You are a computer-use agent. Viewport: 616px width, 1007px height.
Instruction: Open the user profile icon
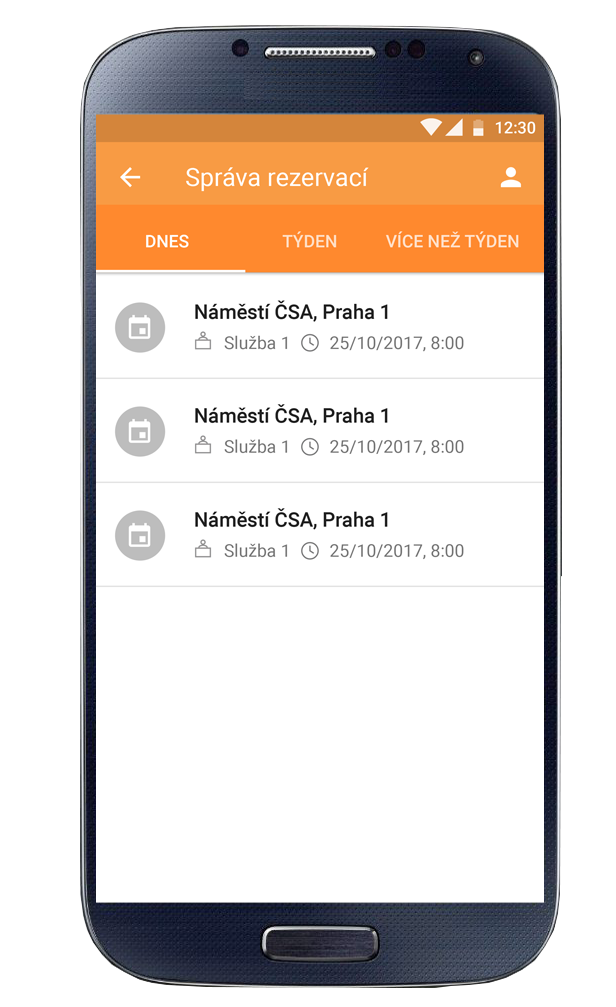point(511,177)
